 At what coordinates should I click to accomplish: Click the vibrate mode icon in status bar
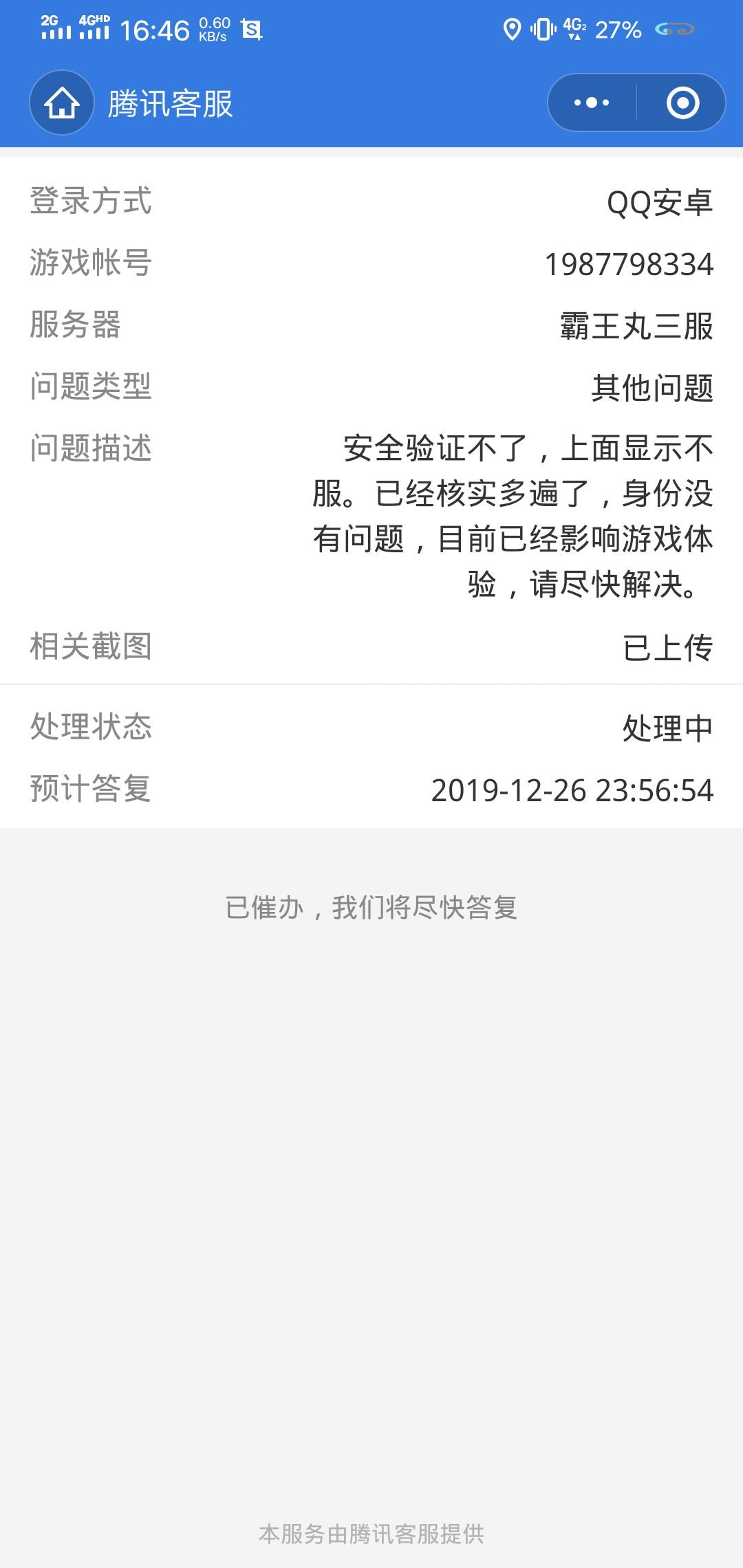point(541,30)
